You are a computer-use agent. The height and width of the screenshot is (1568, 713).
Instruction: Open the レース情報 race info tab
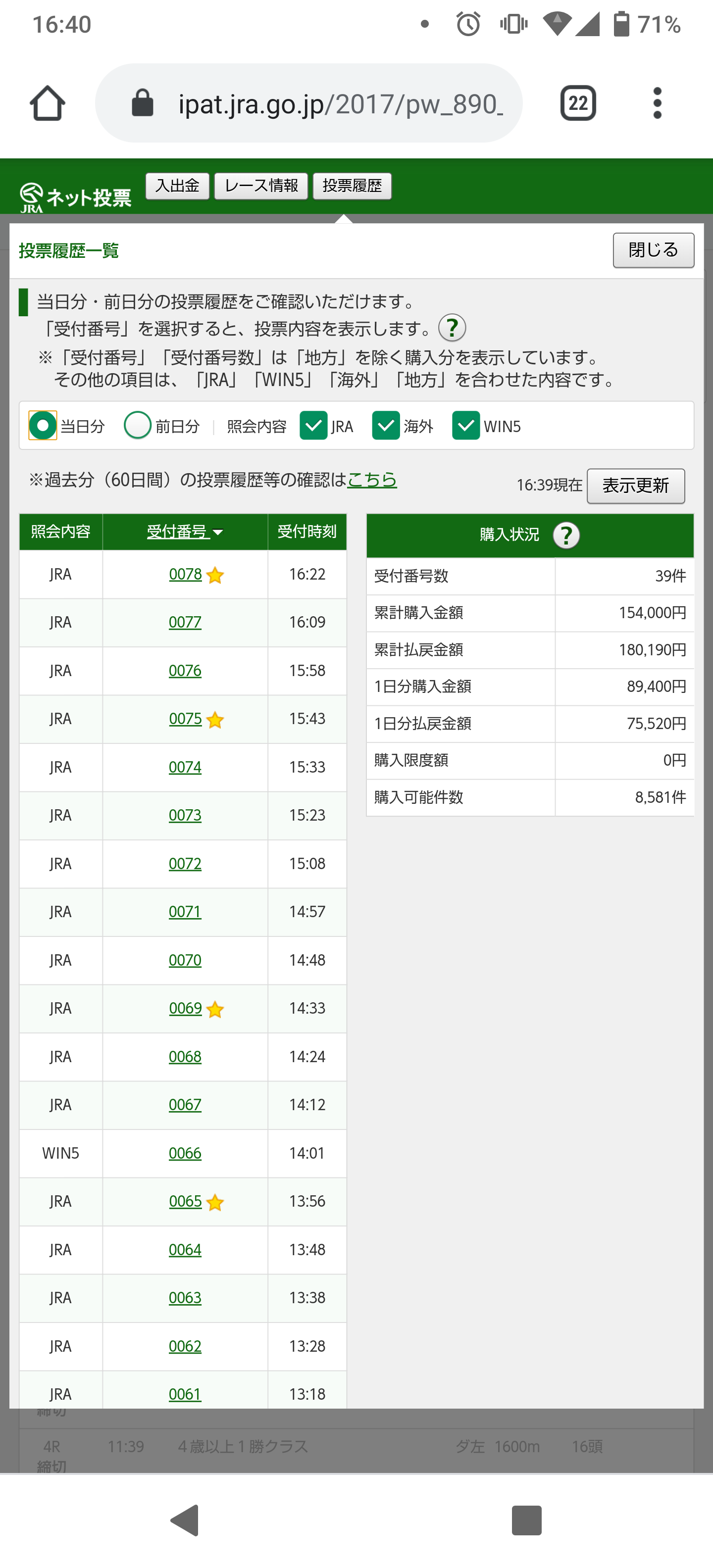point(260,186)
